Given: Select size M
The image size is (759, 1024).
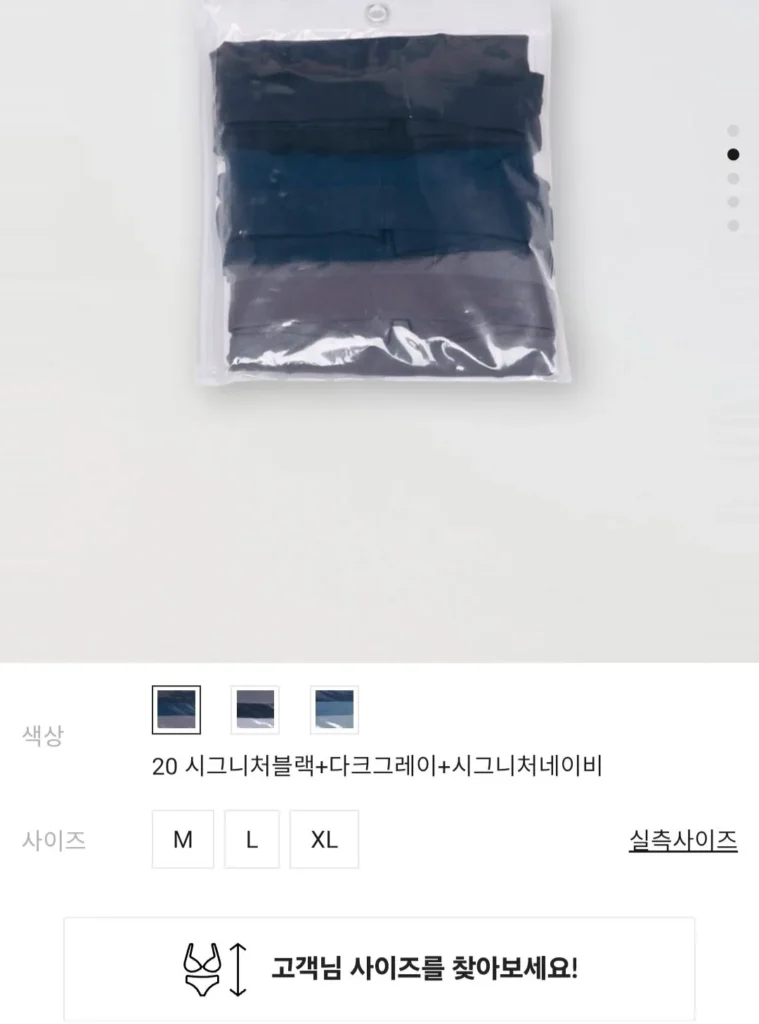Looking at the screenshot, I should (183, 839).
